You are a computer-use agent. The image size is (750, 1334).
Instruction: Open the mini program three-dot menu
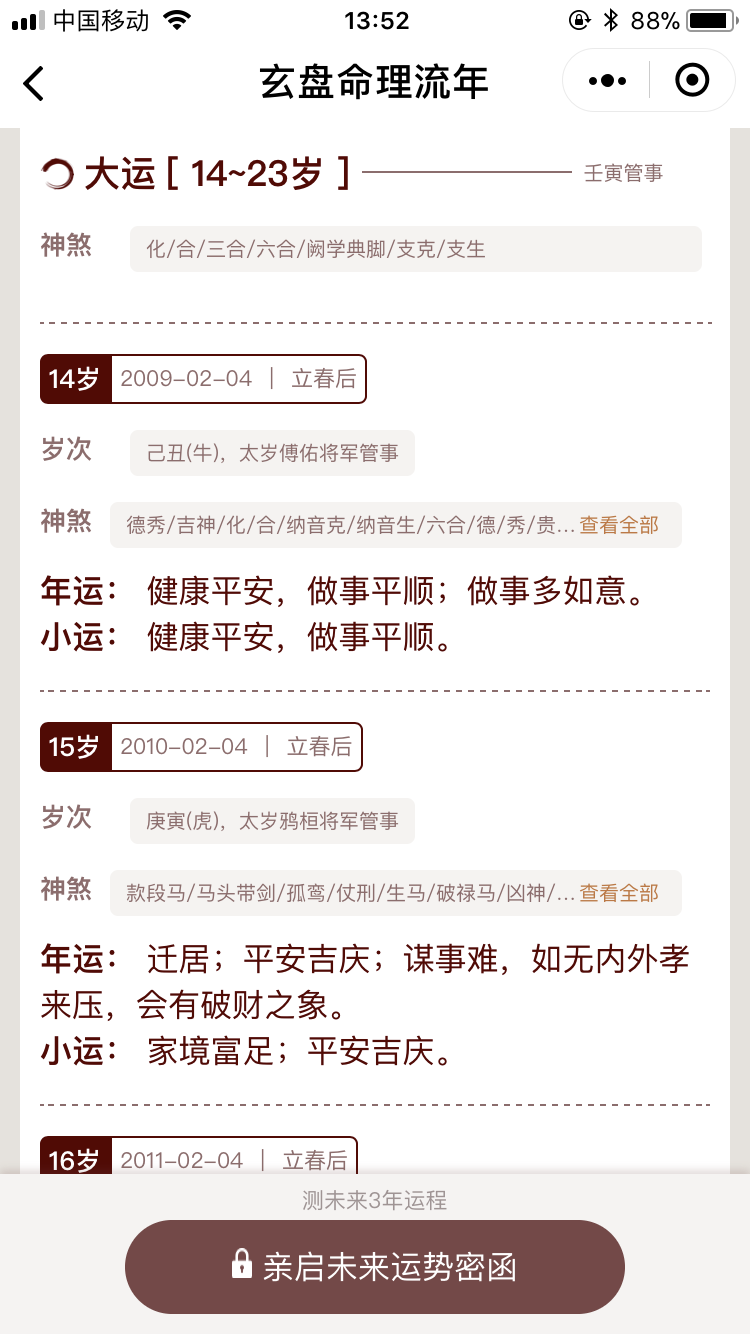(607, 81)
